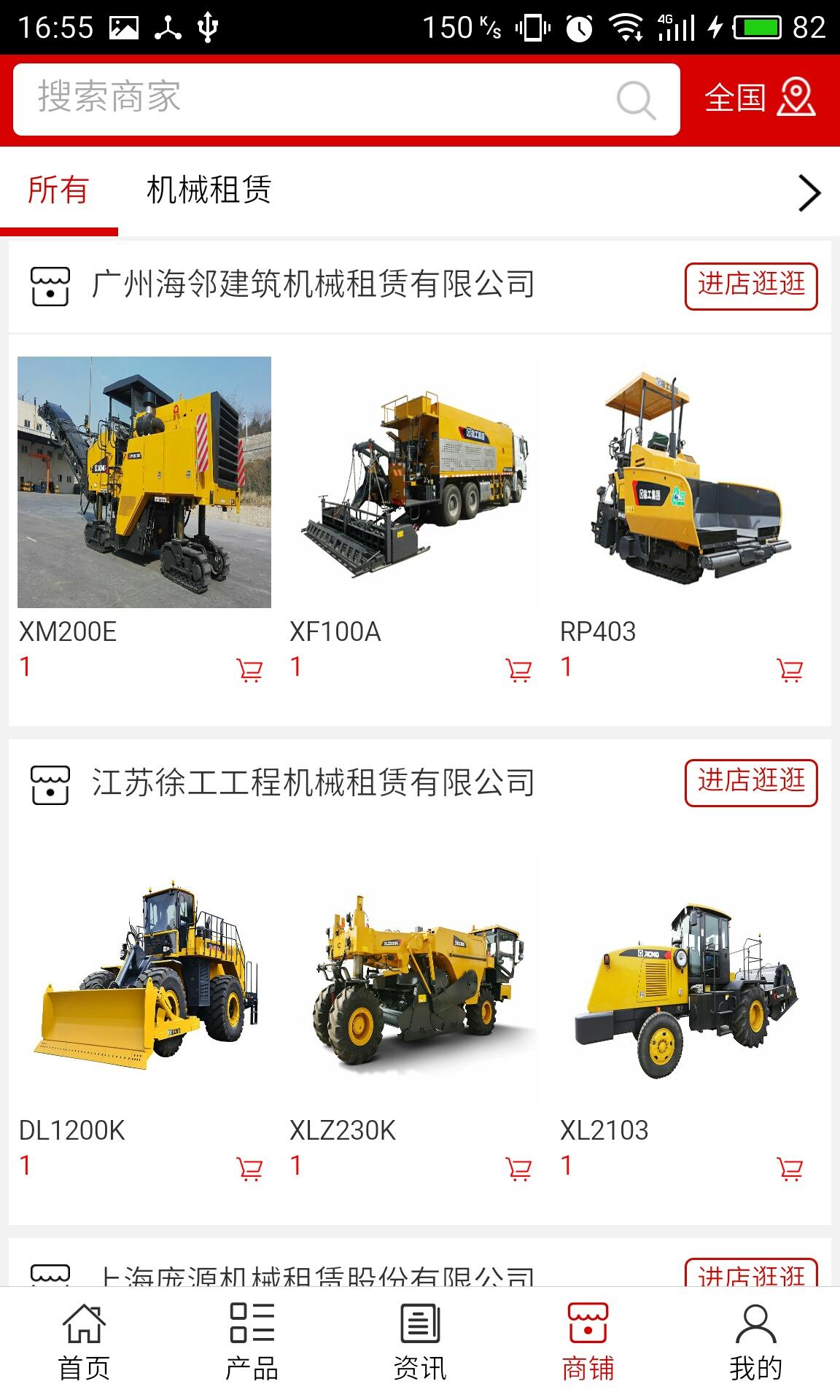Open the 资讯 news tab
840x1400 pixels.
click(x=420, y=1342)
